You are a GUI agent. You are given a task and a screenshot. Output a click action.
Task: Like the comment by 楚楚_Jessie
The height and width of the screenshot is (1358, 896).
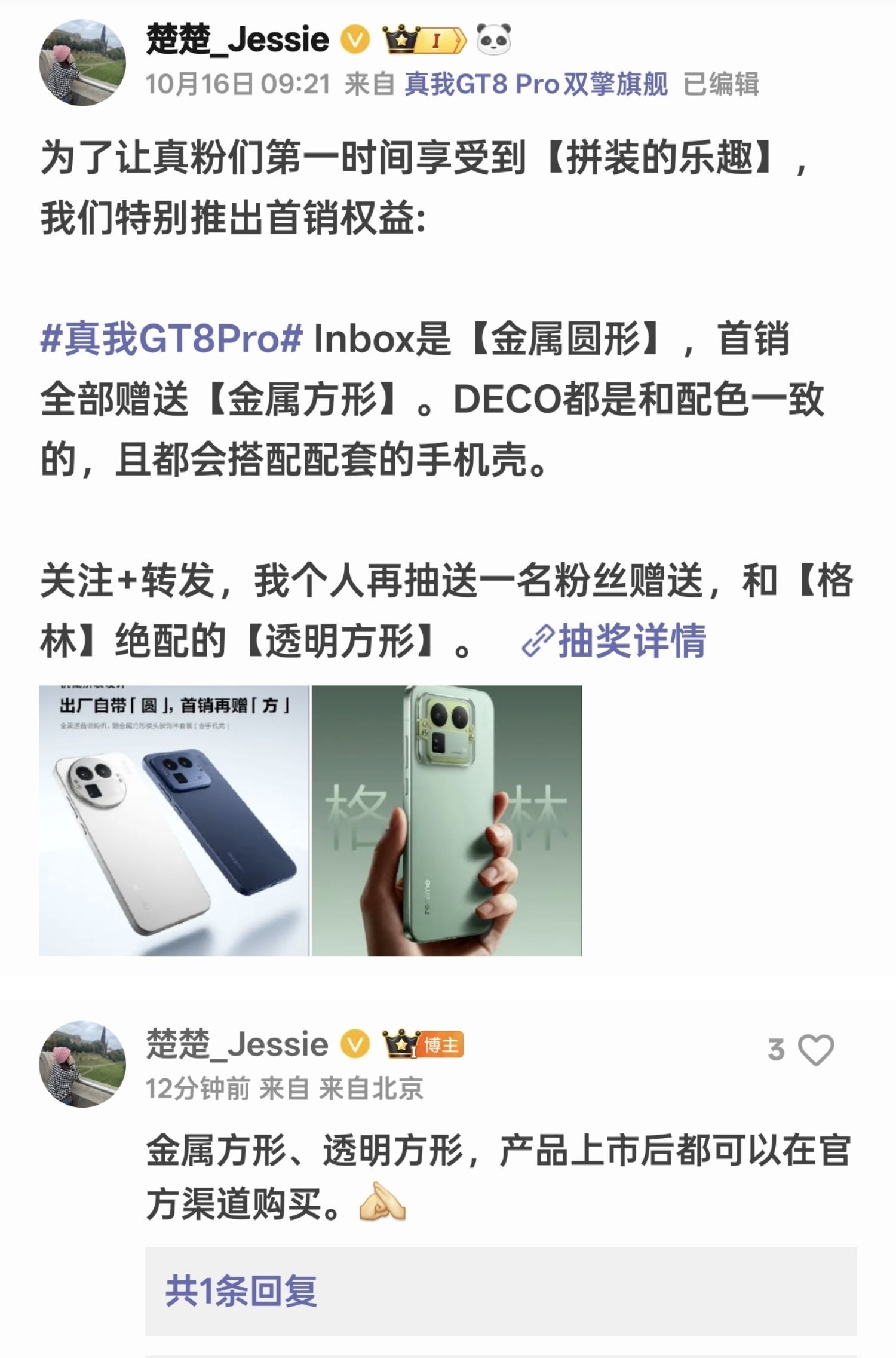coord(815,1050)
